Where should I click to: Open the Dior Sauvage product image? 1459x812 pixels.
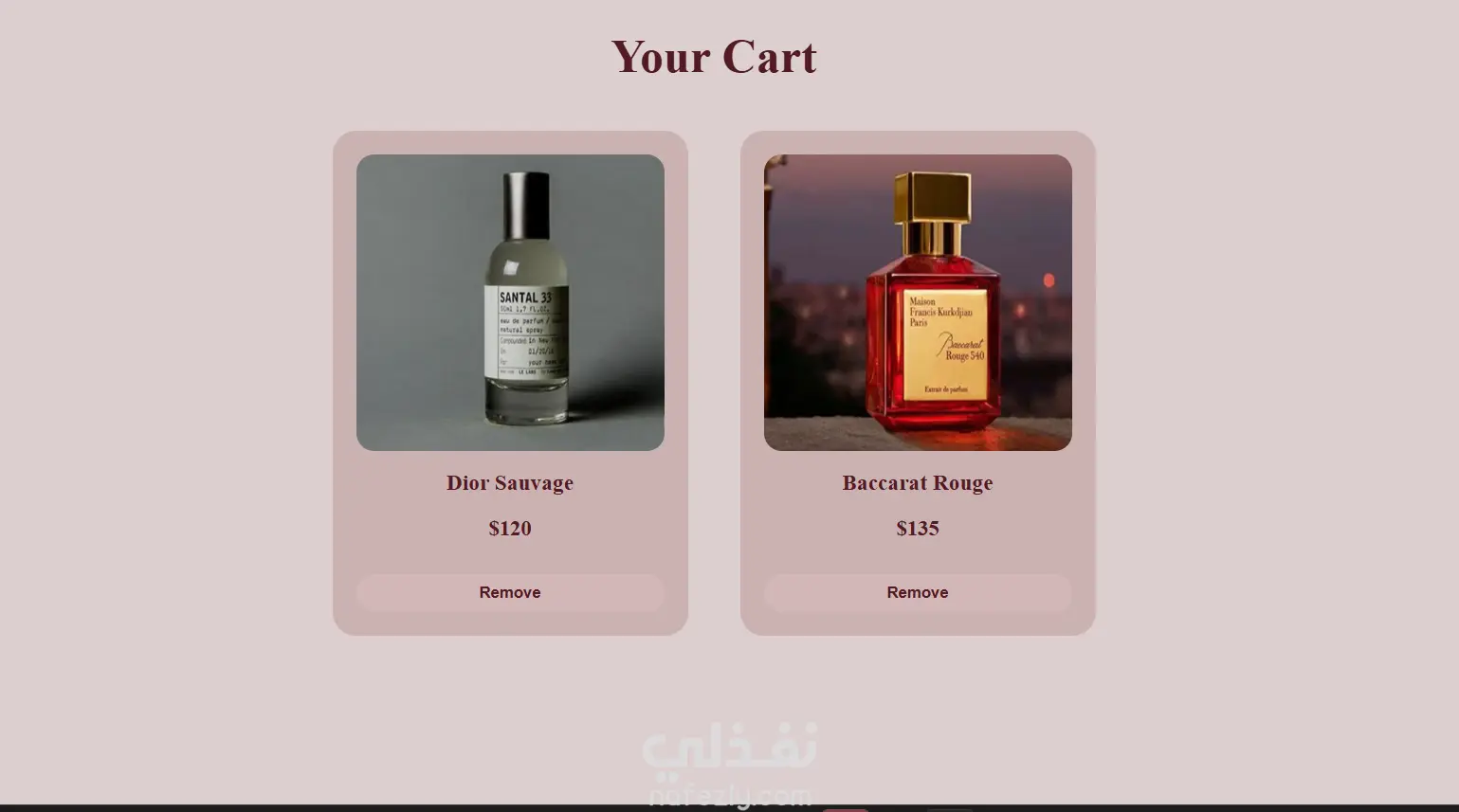[510, 302]
